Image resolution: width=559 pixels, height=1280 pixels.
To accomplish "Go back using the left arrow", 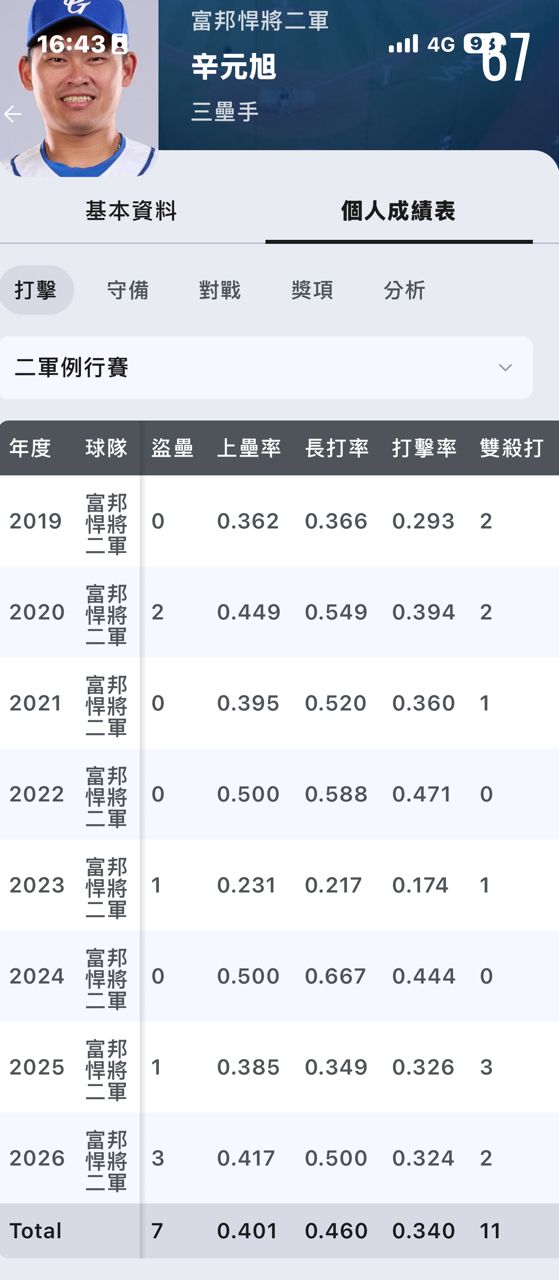I will click(x=12, y=114).
